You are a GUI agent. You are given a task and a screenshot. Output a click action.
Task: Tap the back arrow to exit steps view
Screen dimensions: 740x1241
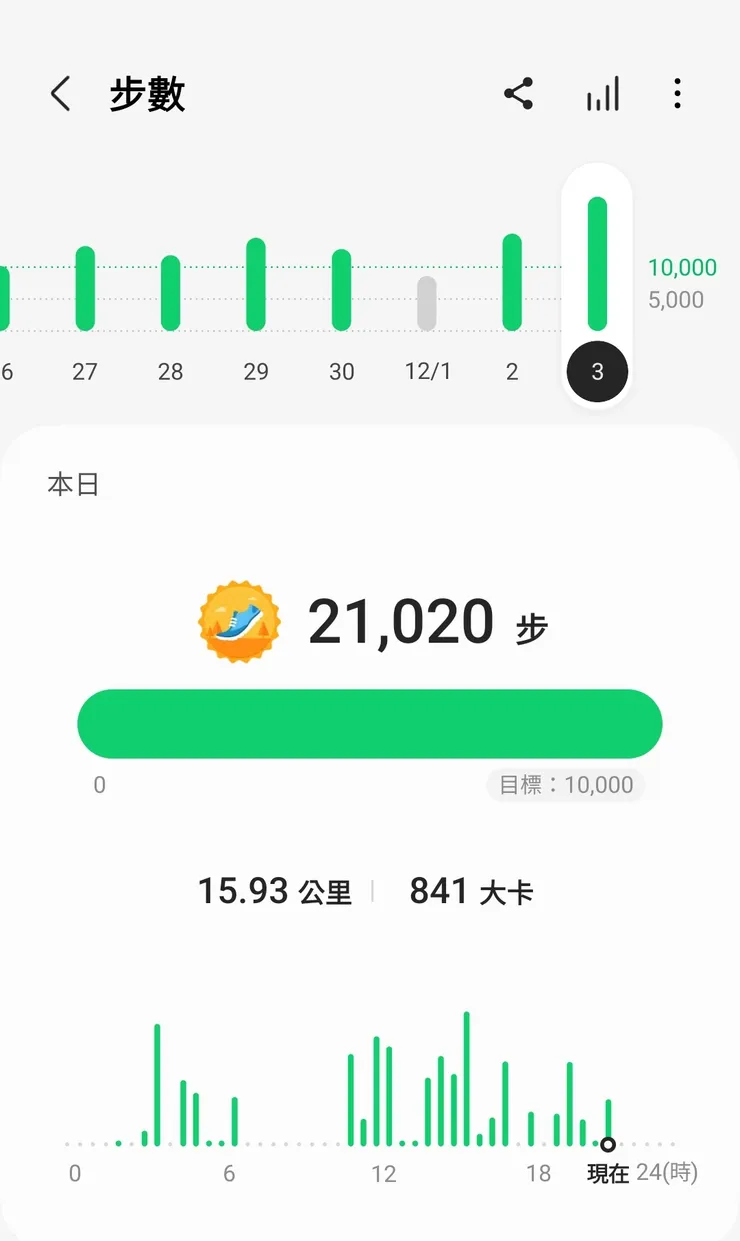point(60,93)
